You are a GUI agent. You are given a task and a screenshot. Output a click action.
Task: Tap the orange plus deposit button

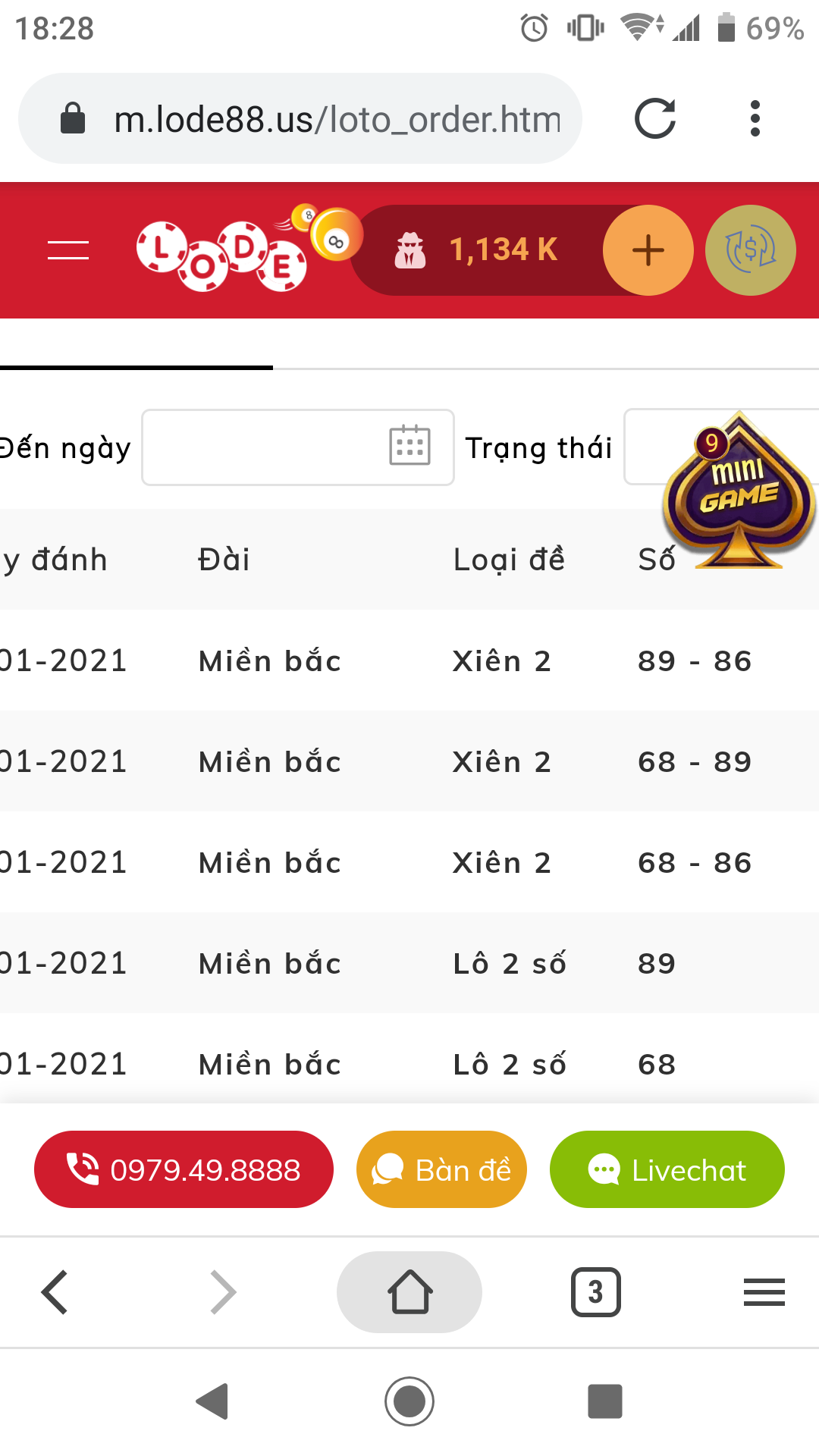coord(648,250)
